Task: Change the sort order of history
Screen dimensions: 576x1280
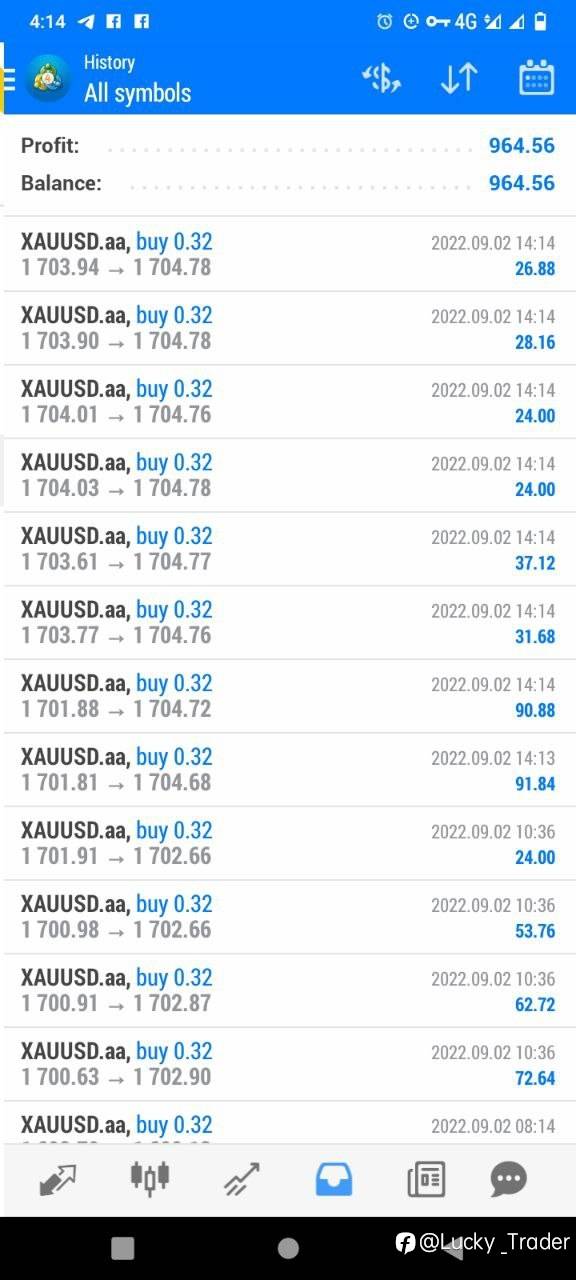Action: pyautogui.click(x=459, y=78)
